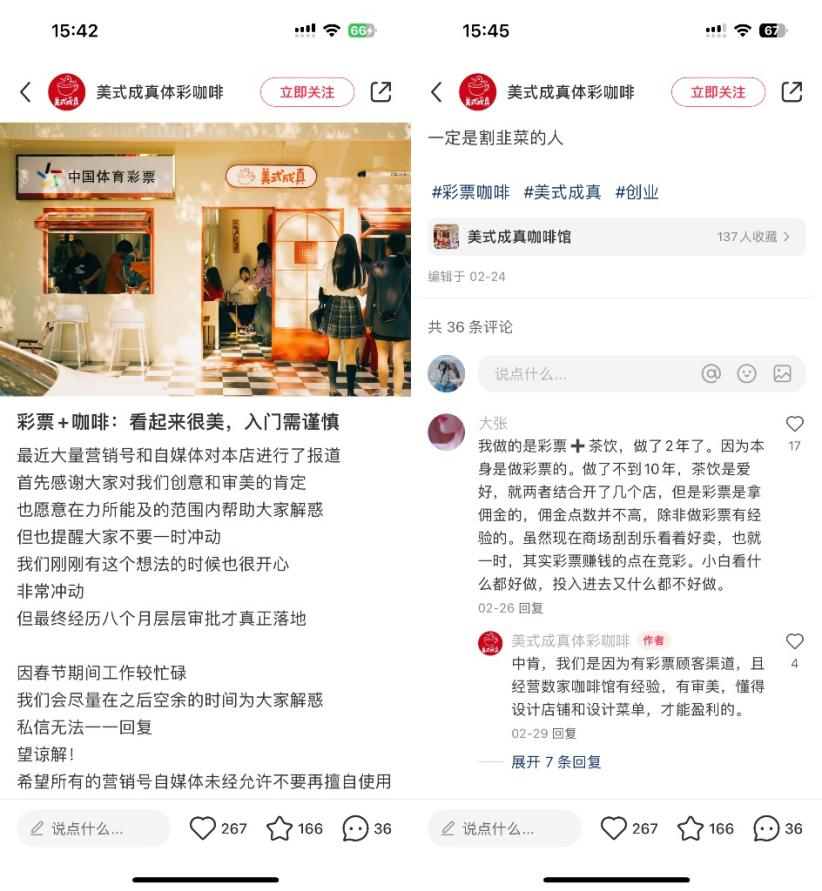This screenshot has height=891, width=822.
Task: Attach an image to the comment
Action: pos(782,373)
